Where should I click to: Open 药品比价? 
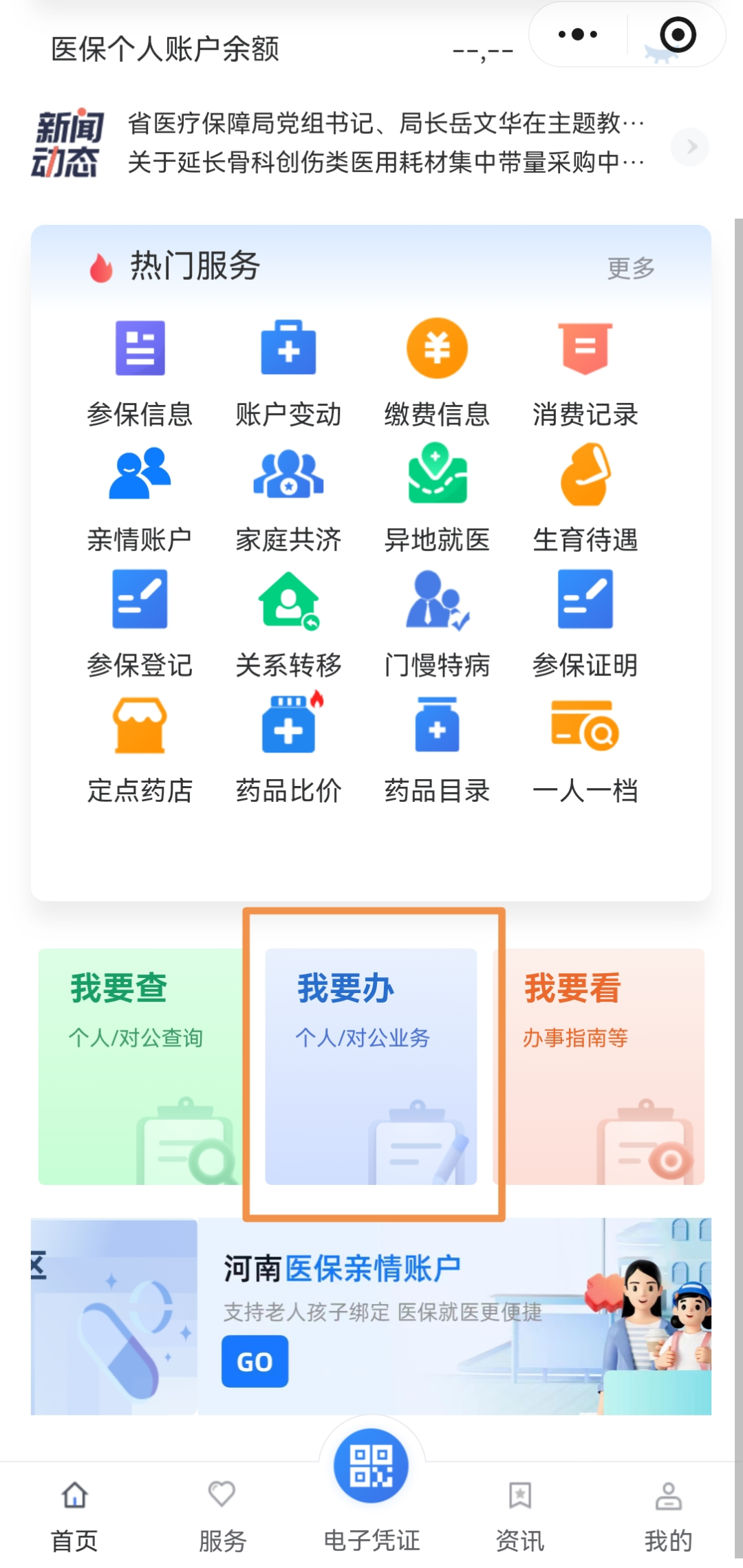[x=288, y=749]
